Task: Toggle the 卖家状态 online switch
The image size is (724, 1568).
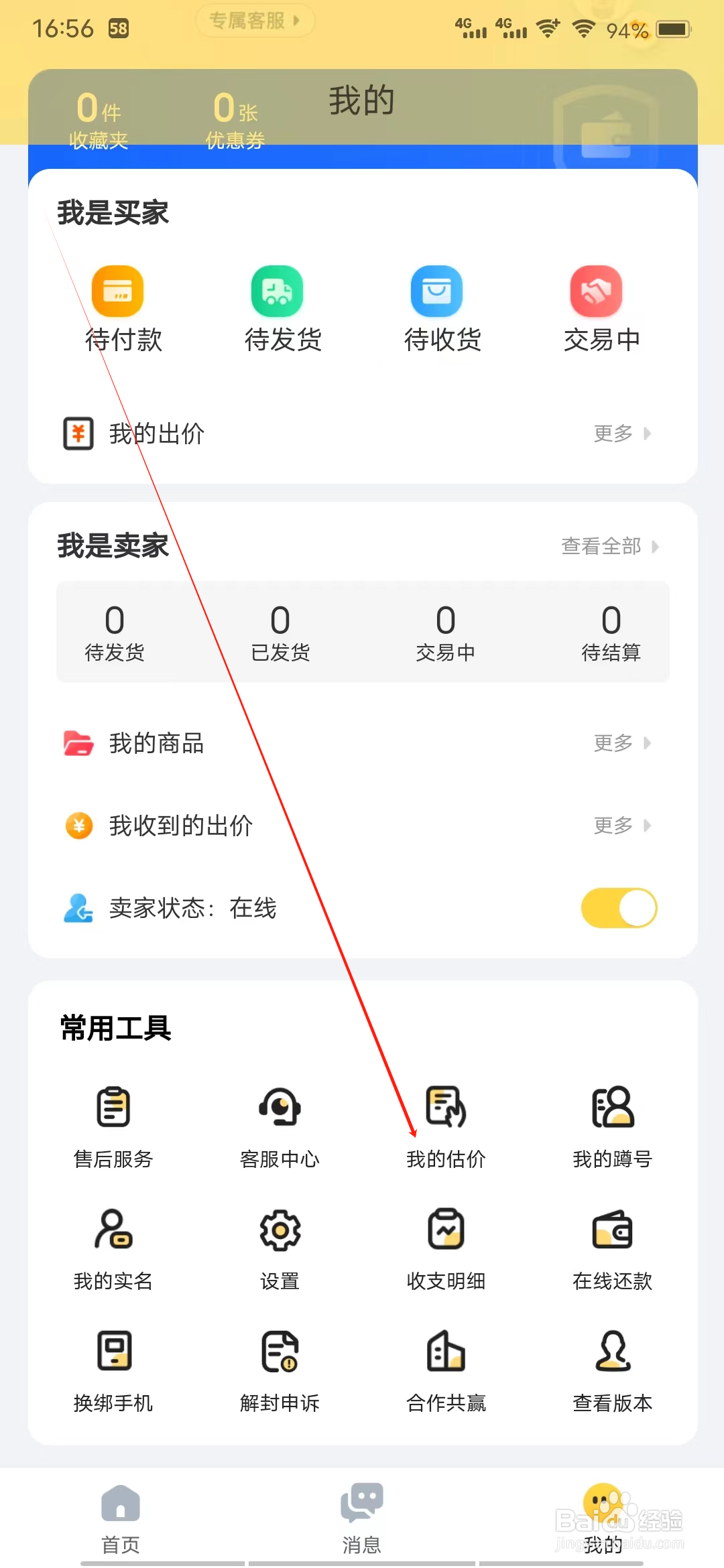Action: [619, 908]
